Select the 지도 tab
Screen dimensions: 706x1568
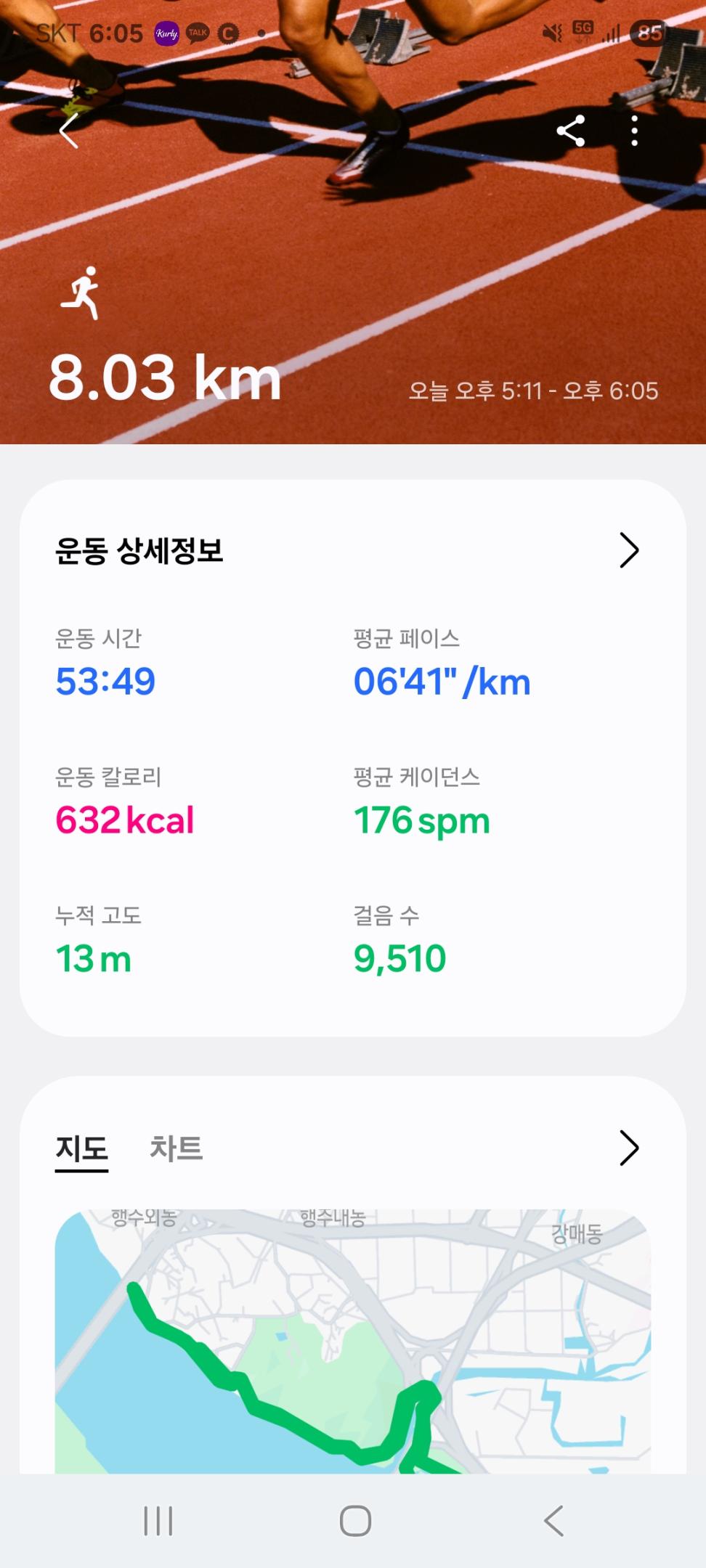tap(81, 1148)
